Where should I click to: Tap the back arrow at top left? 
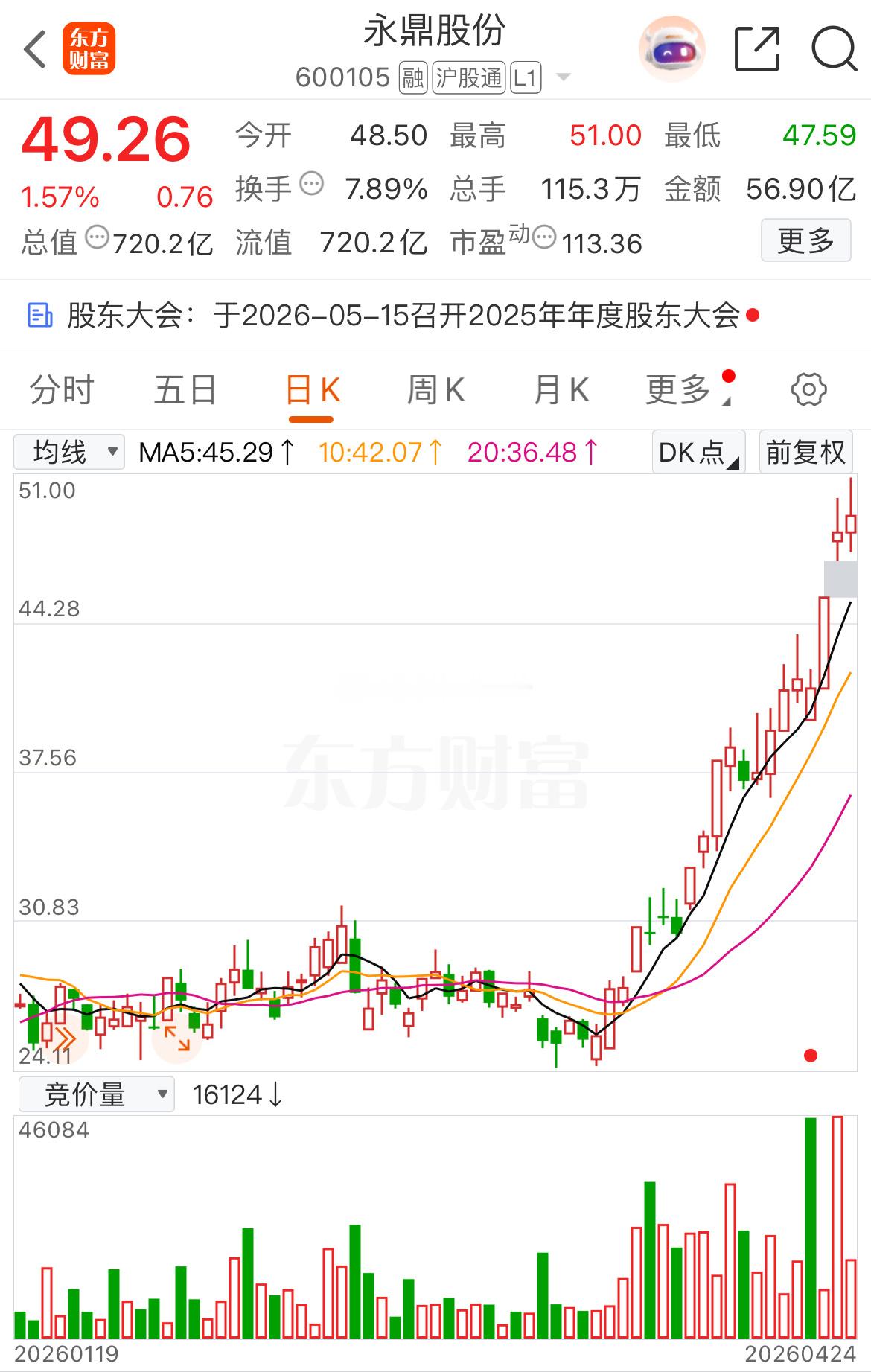(x=33, y=48)
